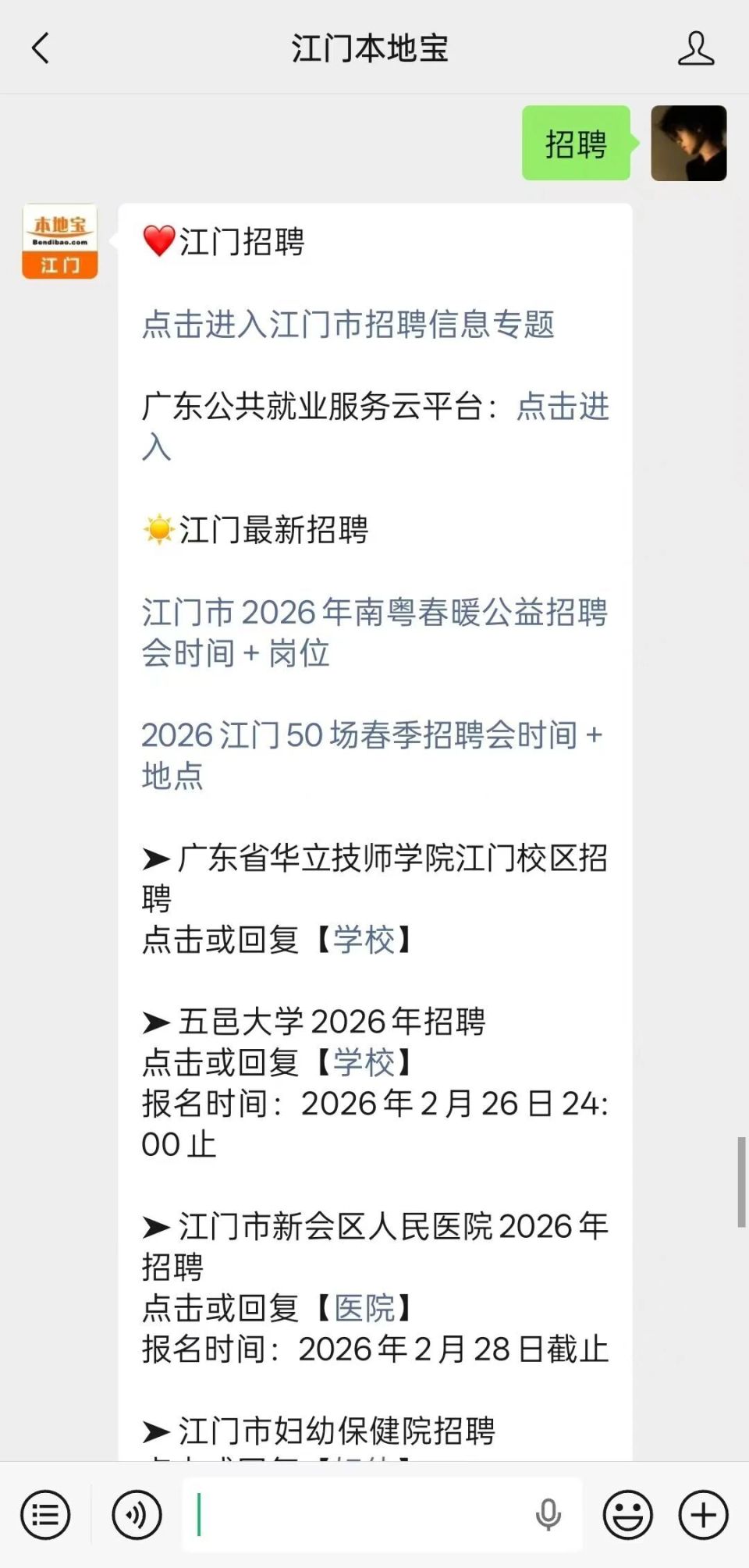Open 江门市2026年南粤春暖公益招聘会 link
Screen dimensions: 749x1568
tap(376, 635)
